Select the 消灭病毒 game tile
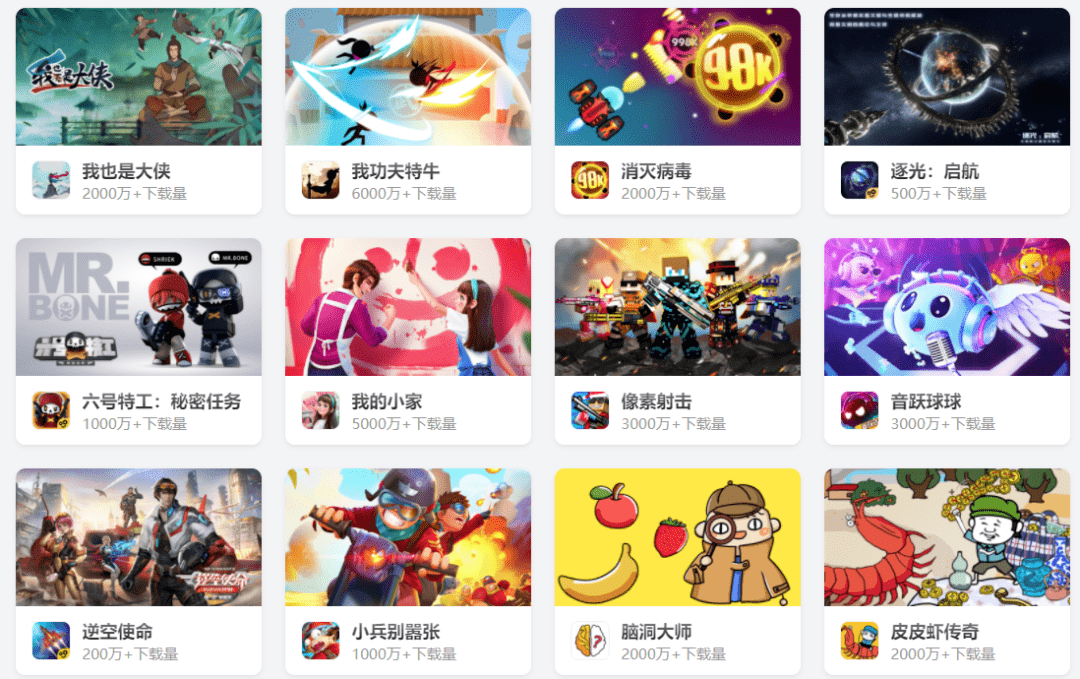Screen dimensions: 1080x679 pyautogui.click(x=677, y=110)
